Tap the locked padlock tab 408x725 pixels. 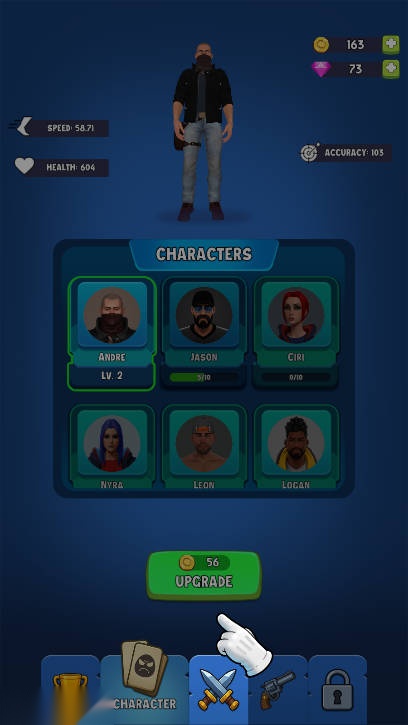click(337, 690)
